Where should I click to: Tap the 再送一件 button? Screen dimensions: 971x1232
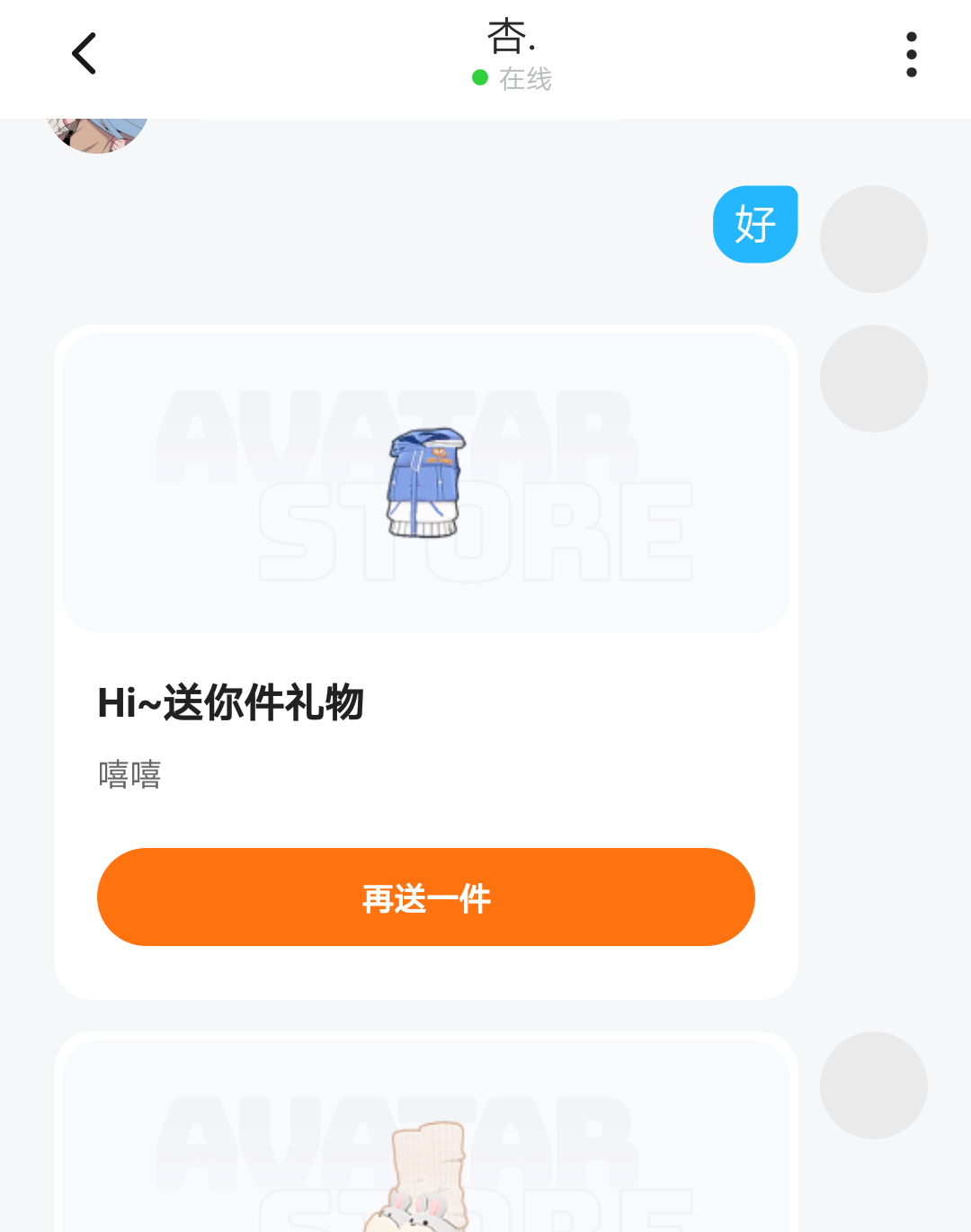pos(425,897)
